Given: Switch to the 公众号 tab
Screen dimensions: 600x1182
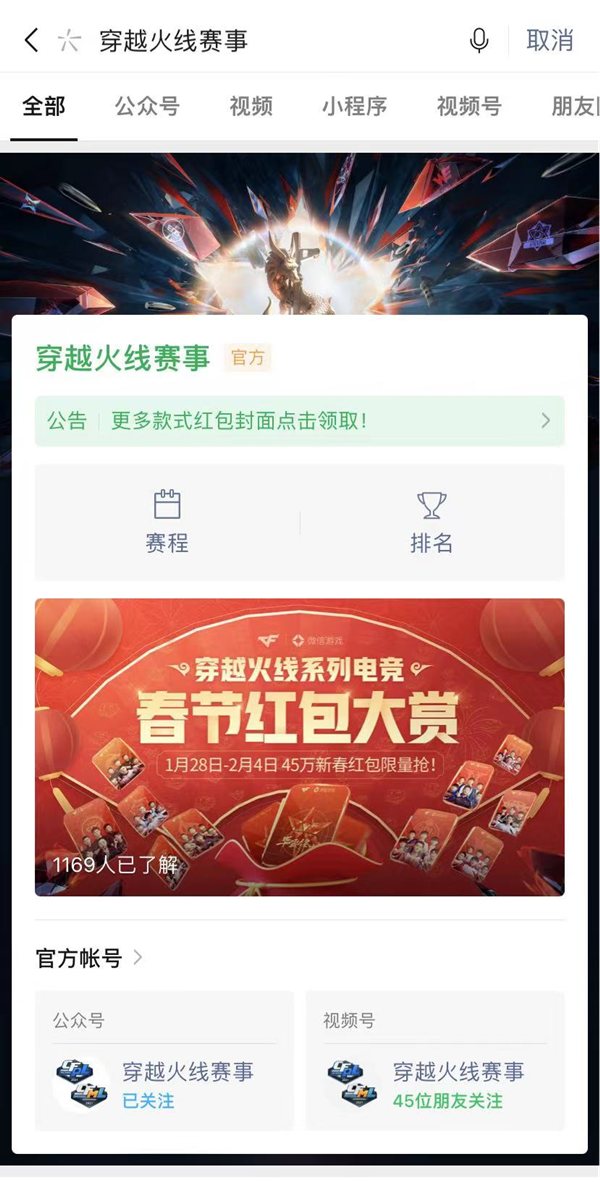Looking at the screenshot, I should 147,106.
